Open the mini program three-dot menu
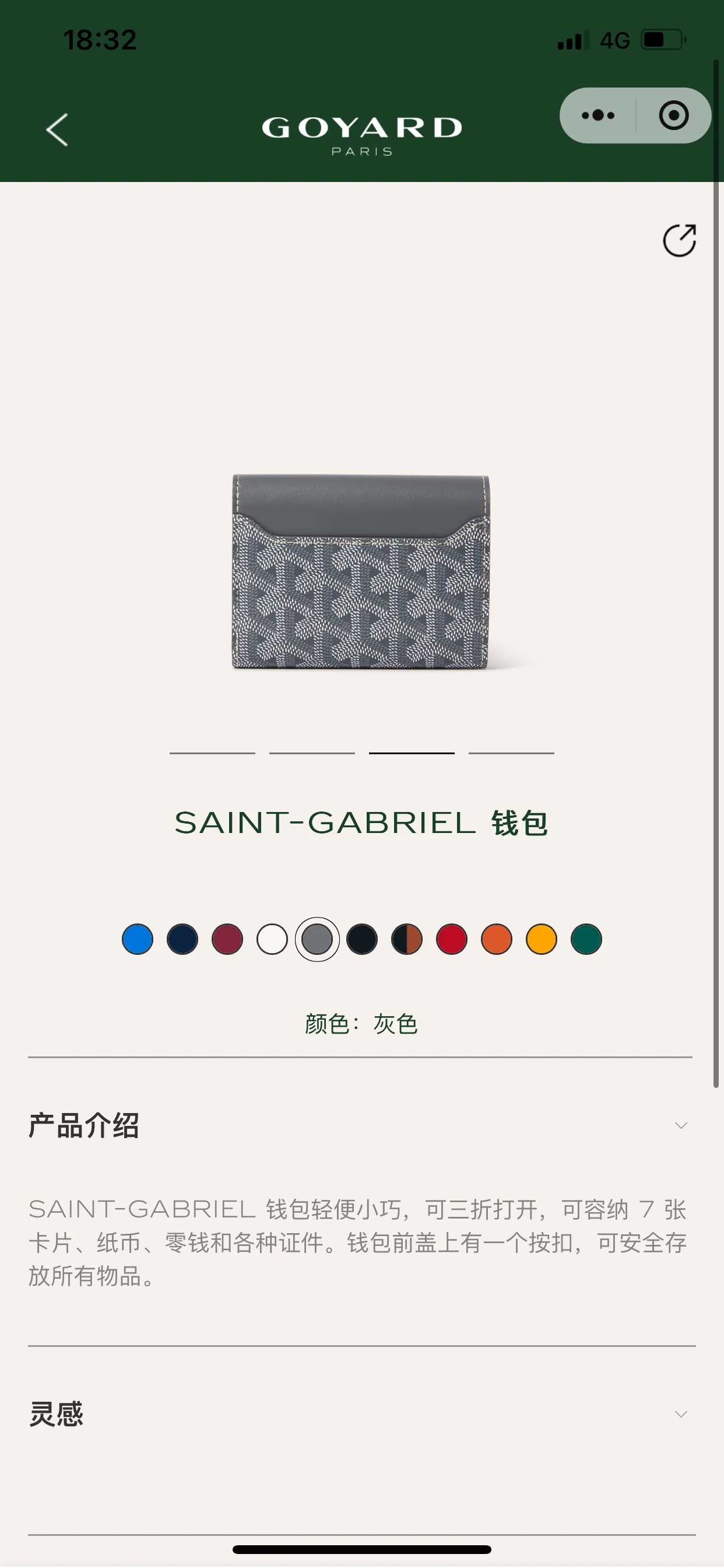Viewport: 724px width, 1568px height. 598,115
